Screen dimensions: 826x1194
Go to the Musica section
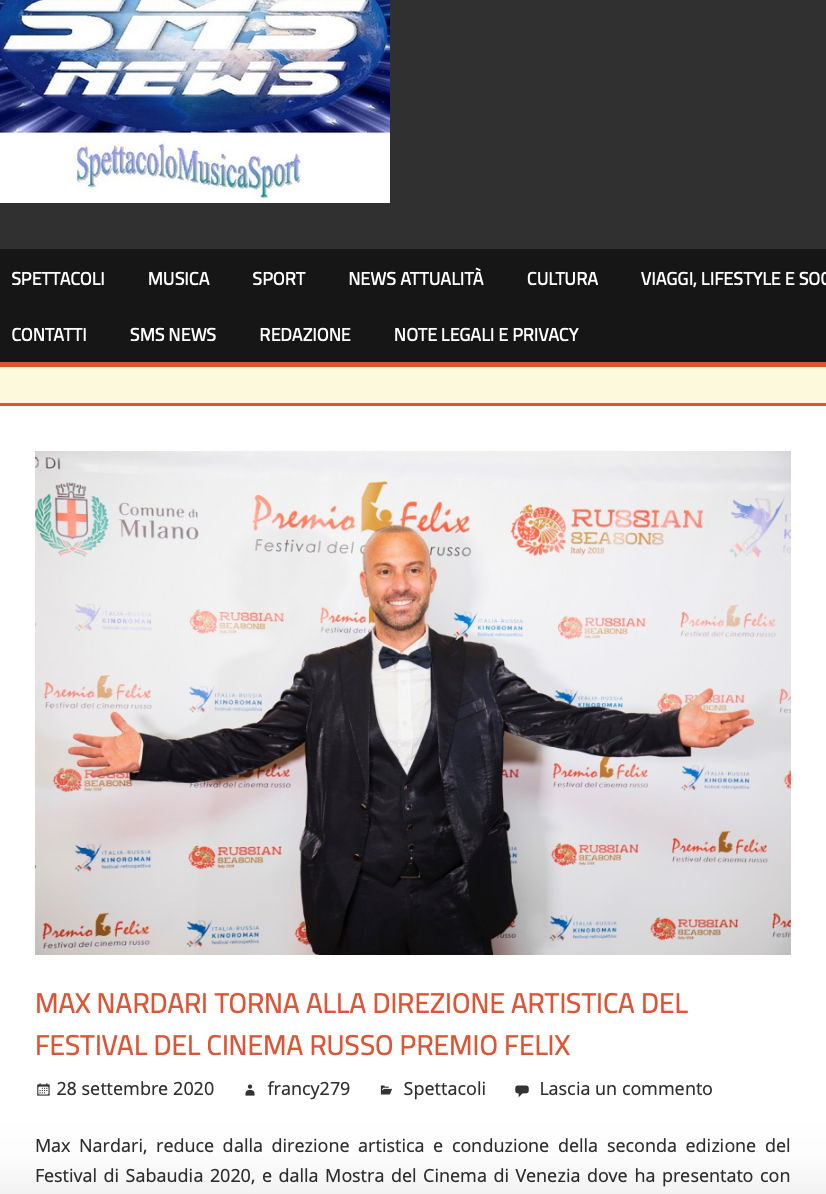(x=179, y=278)
